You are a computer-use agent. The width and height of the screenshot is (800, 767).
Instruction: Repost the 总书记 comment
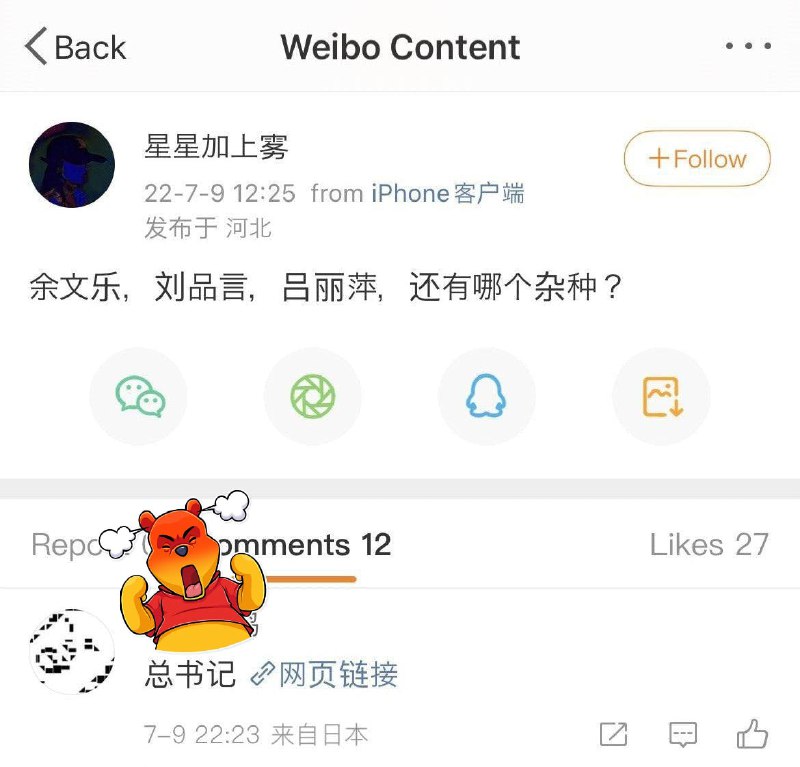[x=614, y=735]
